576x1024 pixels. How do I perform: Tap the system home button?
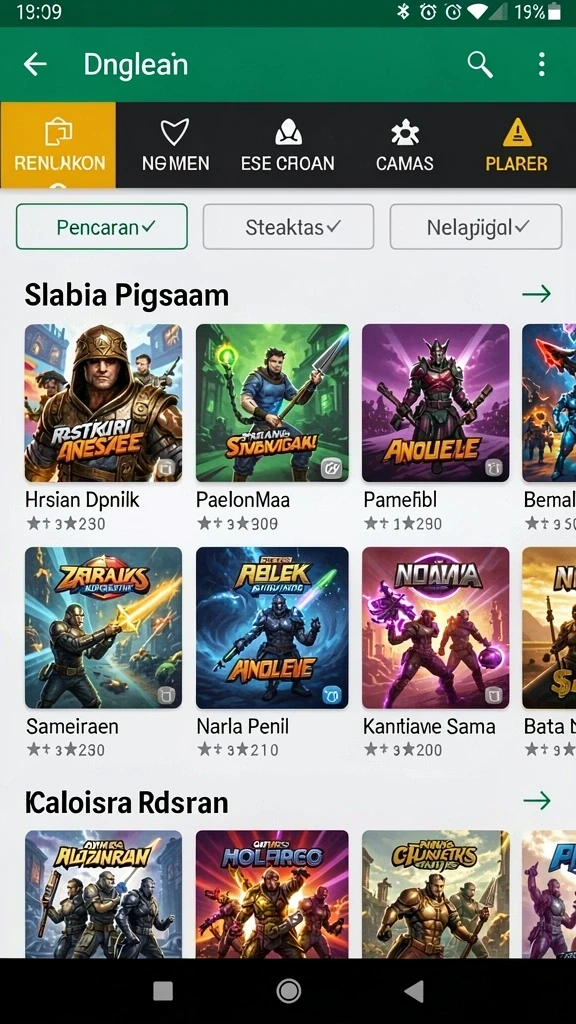[x=289, y=991]
